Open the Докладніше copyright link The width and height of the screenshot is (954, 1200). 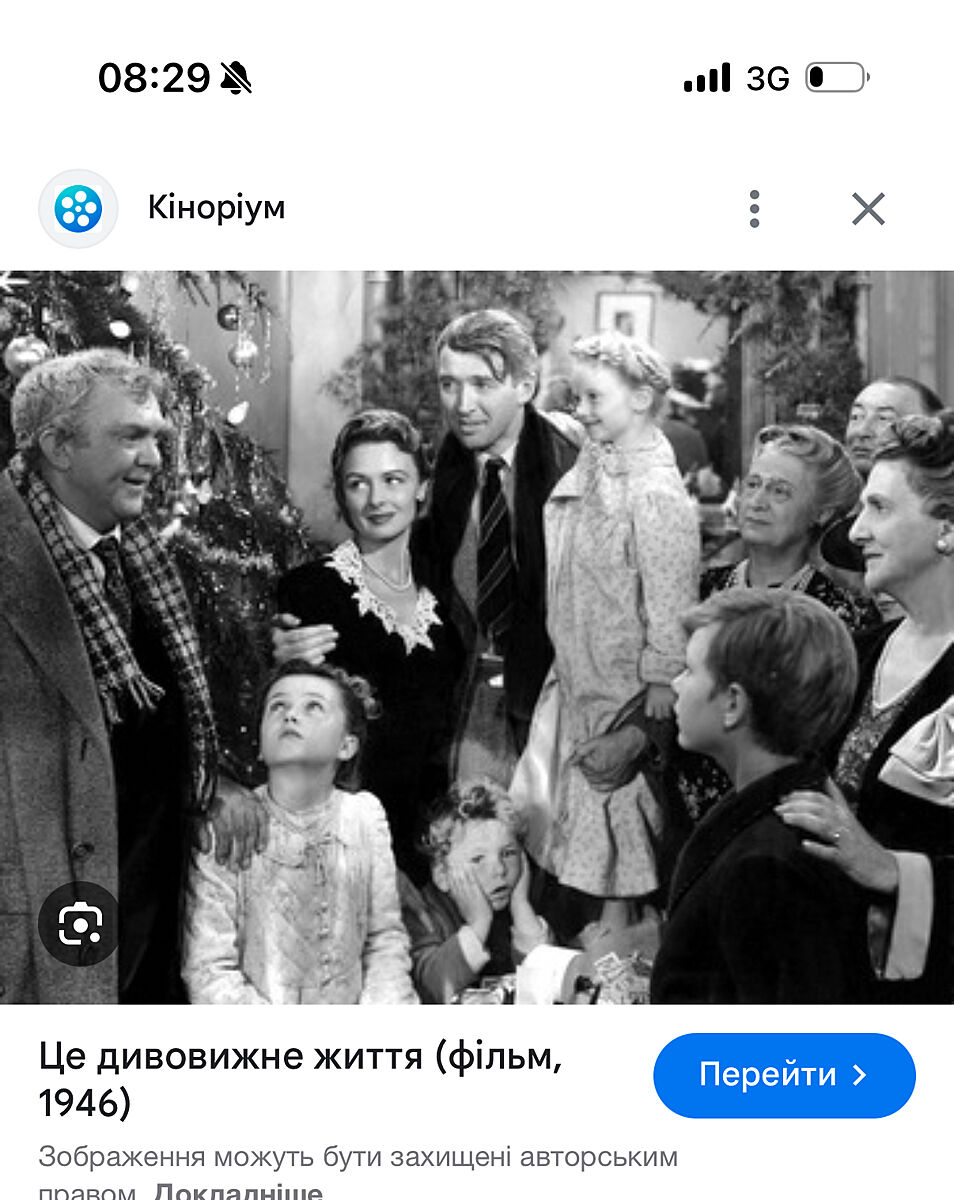[x=238, y=1191]
